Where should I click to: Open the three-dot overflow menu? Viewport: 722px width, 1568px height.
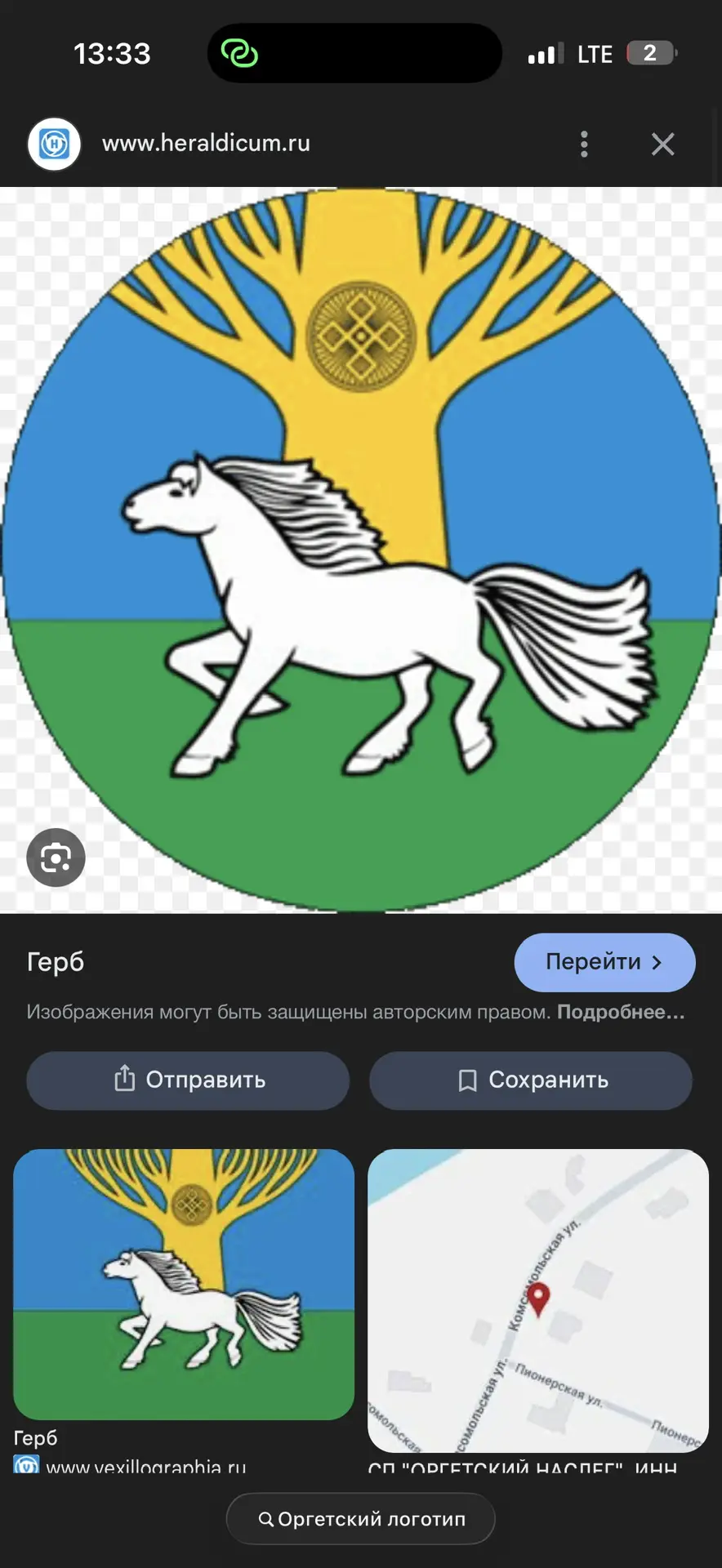[x=584, y=145]
